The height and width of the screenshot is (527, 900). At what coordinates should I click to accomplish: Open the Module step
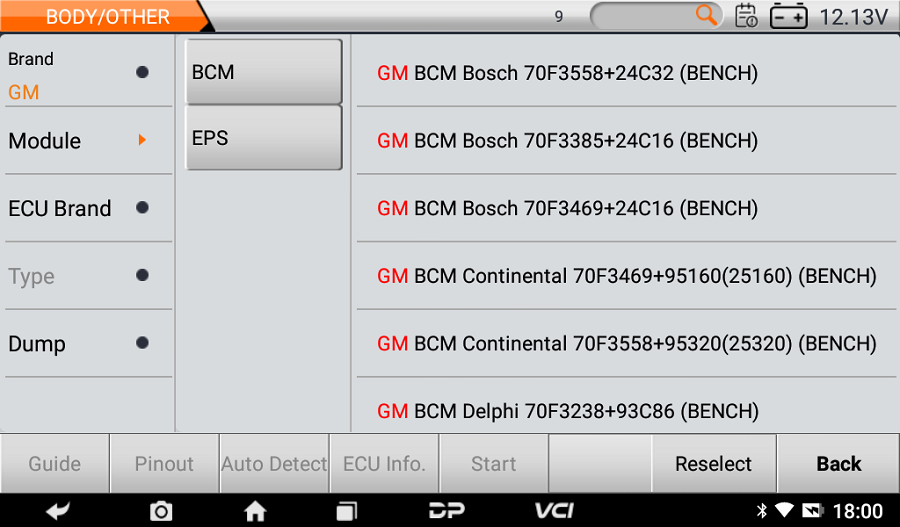click(88, 141)
